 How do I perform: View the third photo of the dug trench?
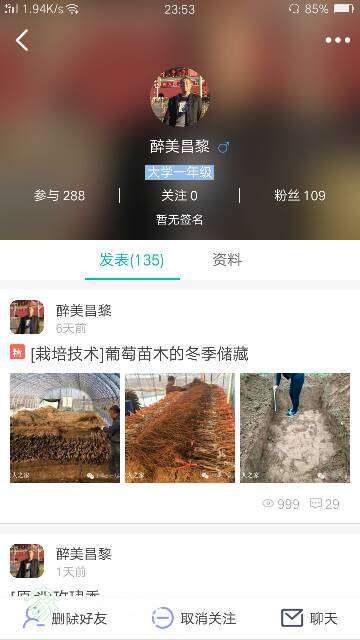click(295, 427)
